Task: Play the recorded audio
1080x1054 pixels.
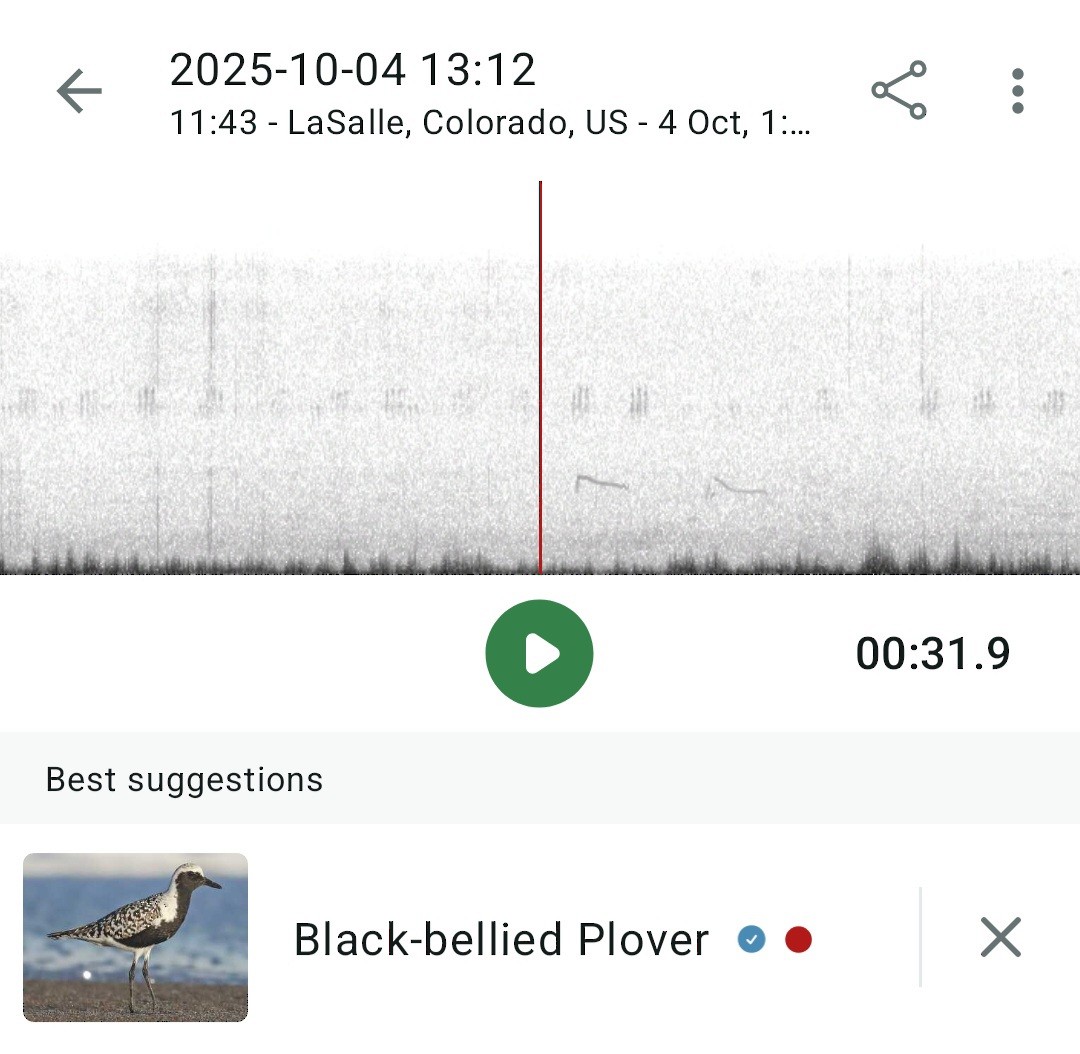Action: point(539,653)
